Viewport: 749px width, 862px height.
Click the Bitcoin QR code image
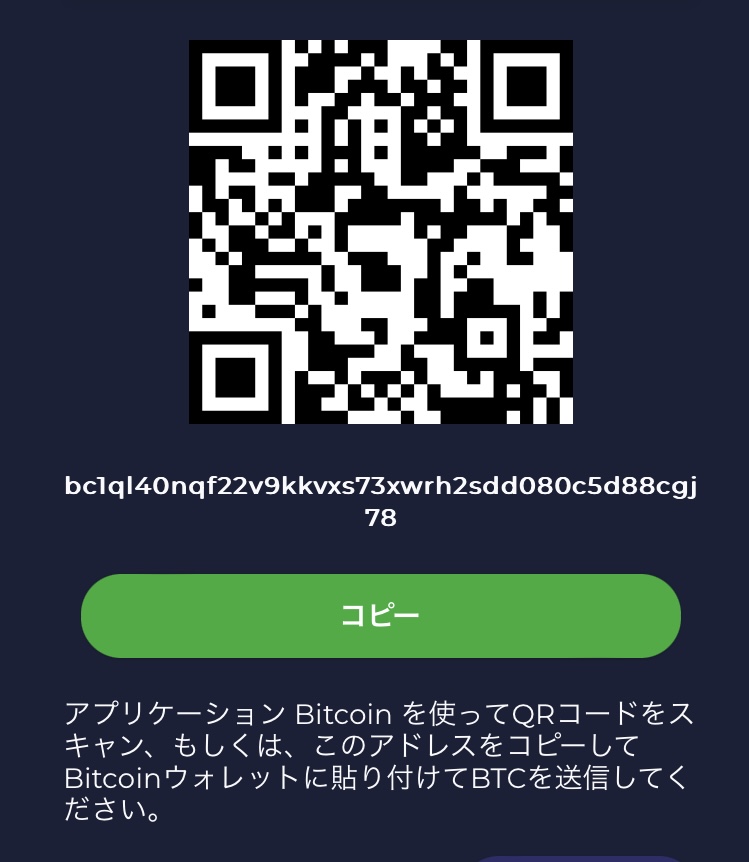380,231
